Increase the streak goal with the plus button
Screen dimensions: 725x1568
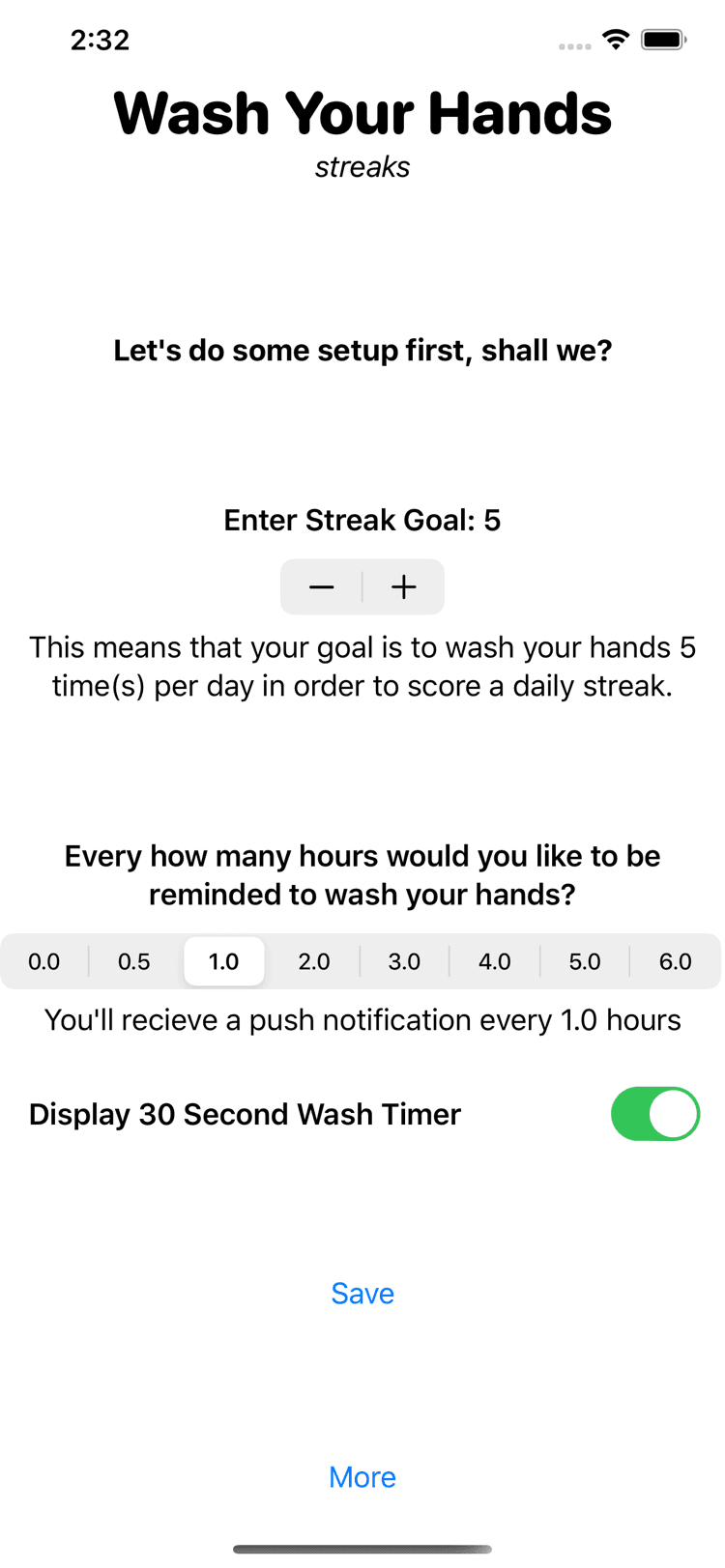[403, 586]
